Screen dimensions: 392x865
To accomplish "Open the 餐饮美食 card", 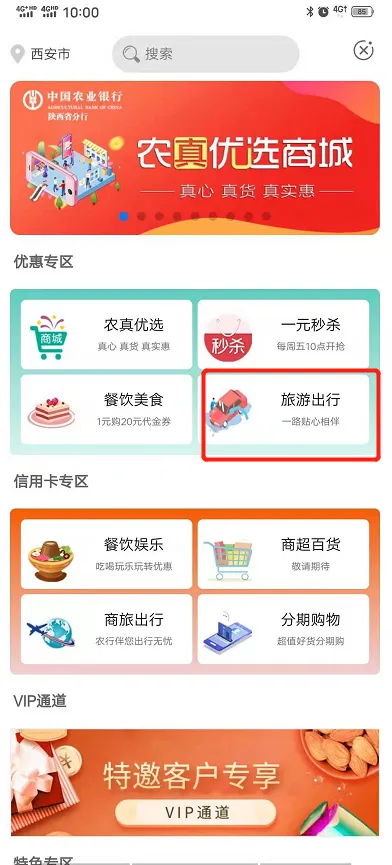I will 106,409.
